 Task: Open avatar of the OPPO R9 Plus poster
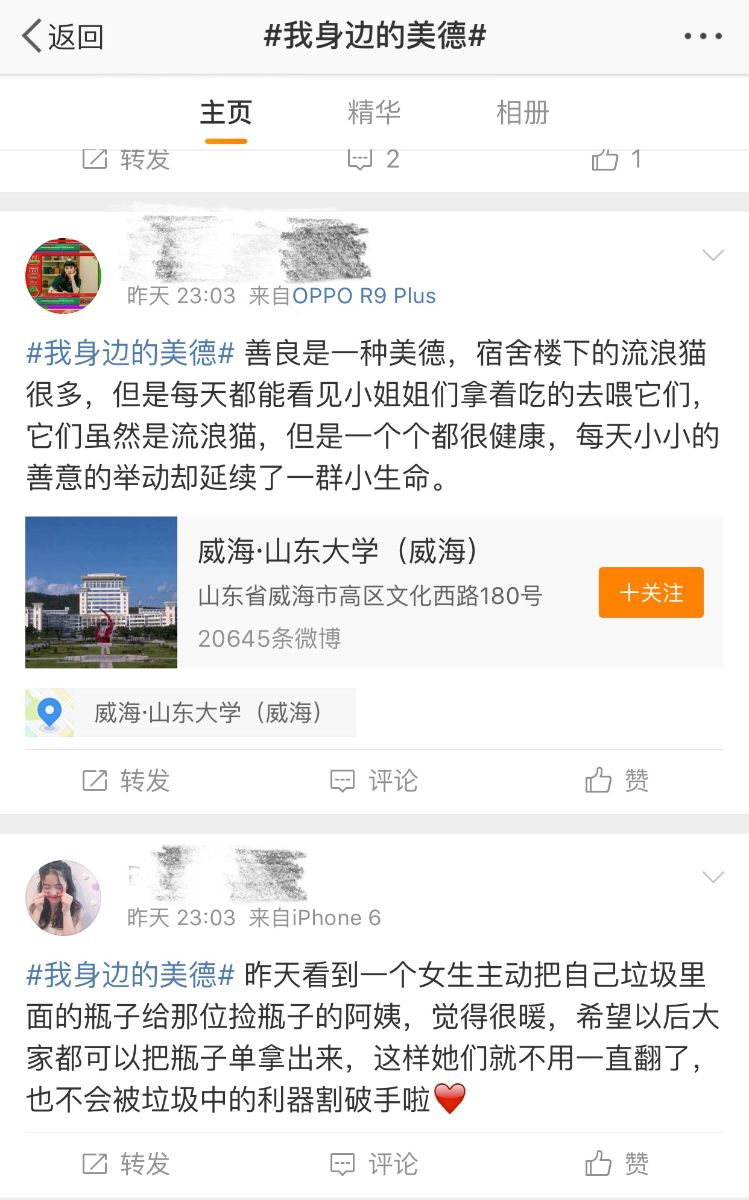click(x=63, y=276)
